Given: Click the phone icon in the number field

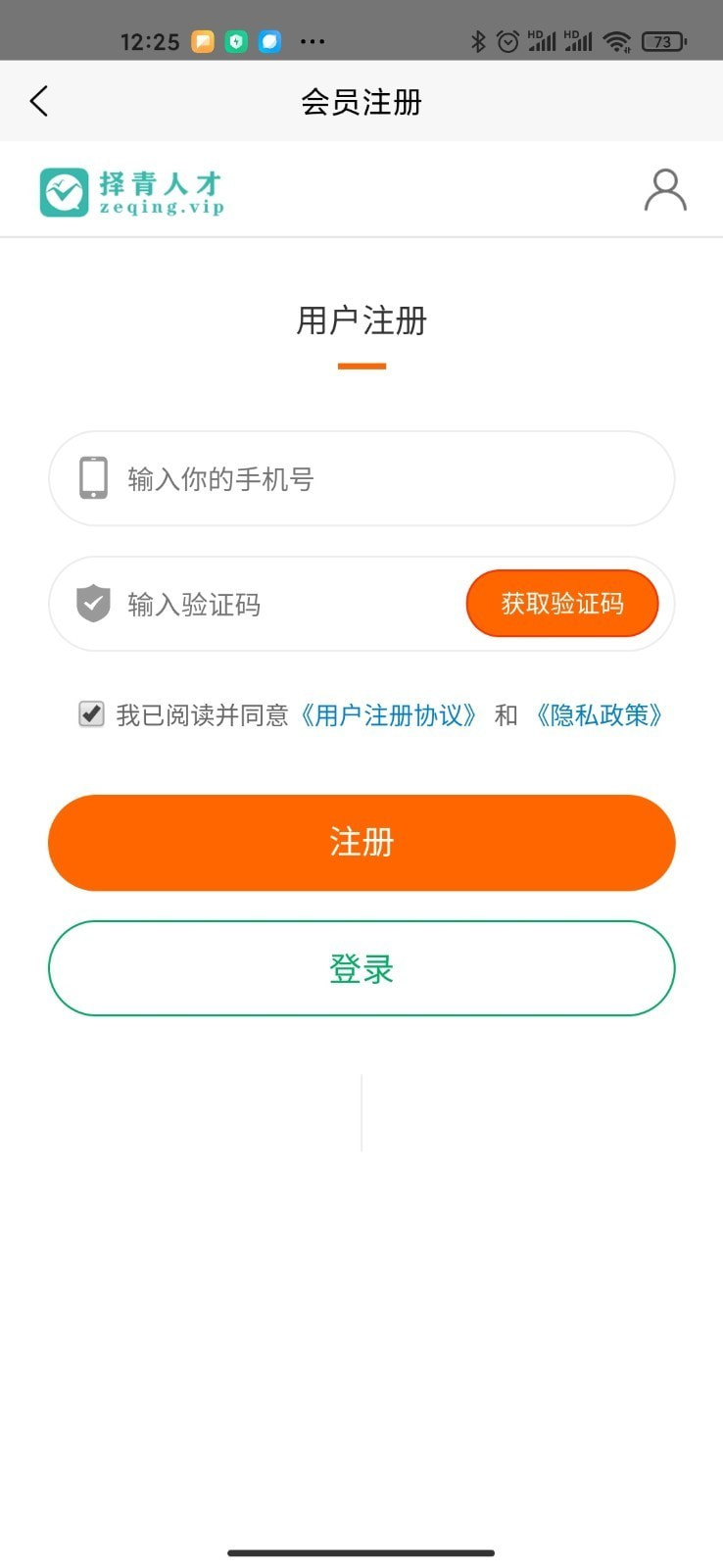Looking at the screenshot, I should (x=93, y=479).
